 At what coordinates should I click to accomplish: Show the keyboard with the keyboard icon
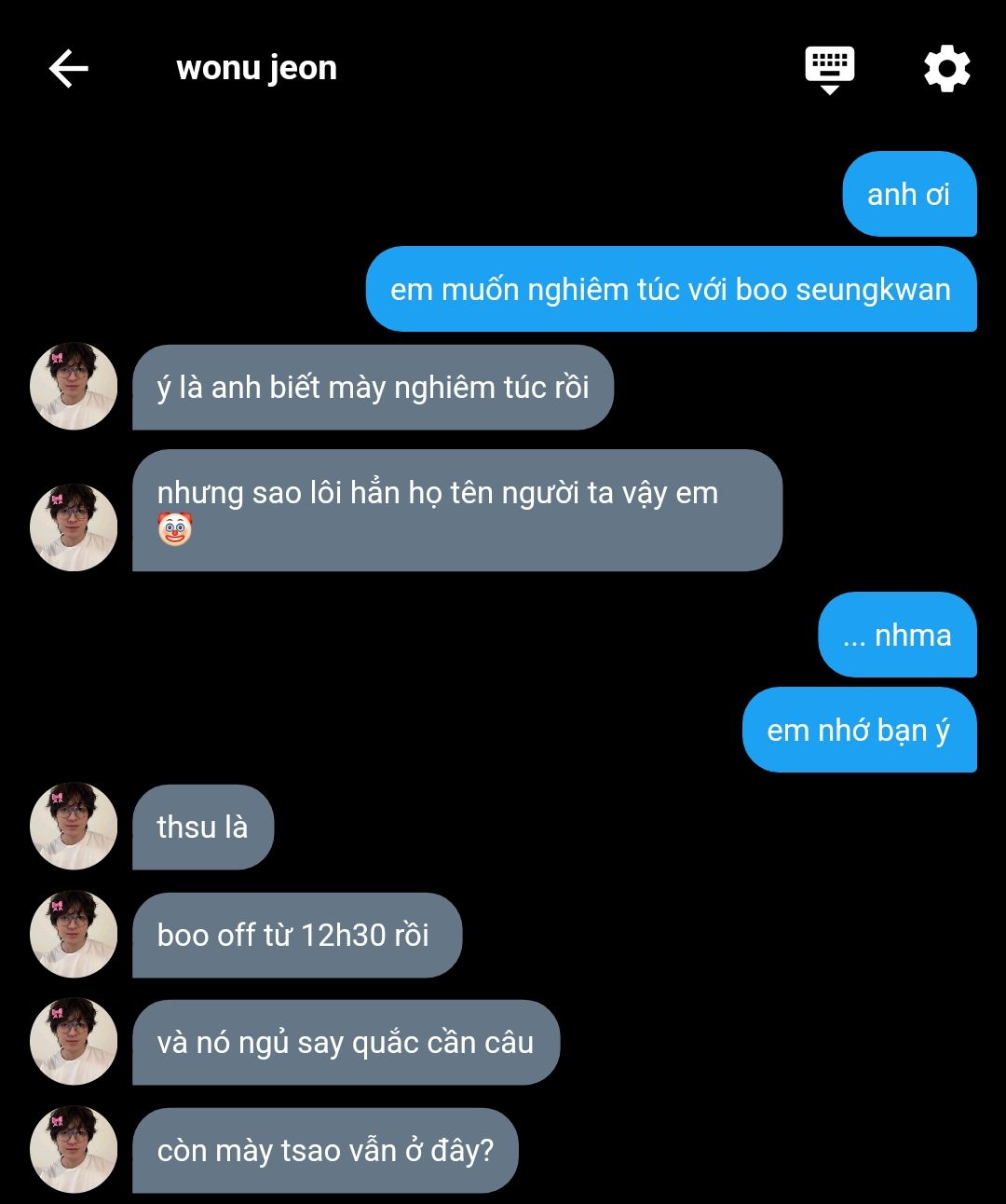coord(829,69)
